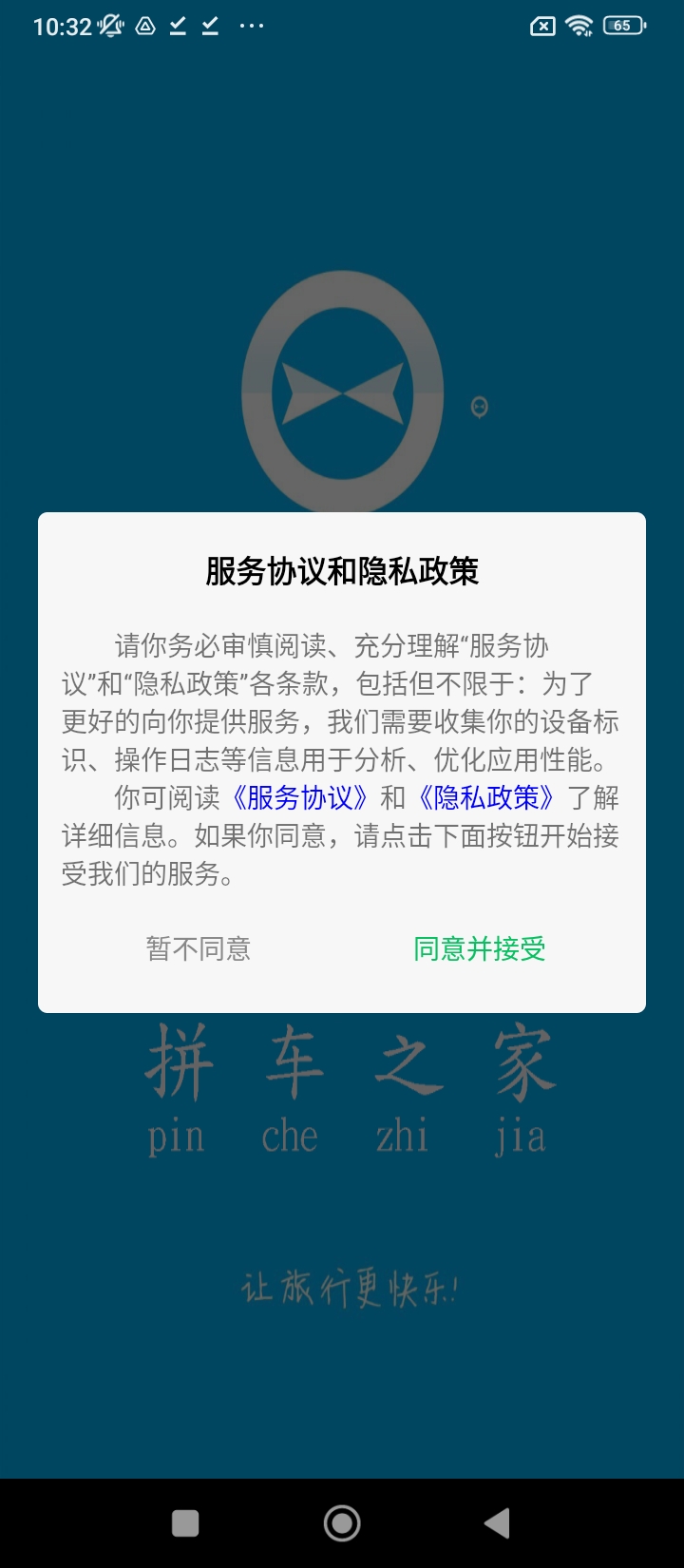Go back using the system back button

tap(497, 1523)
